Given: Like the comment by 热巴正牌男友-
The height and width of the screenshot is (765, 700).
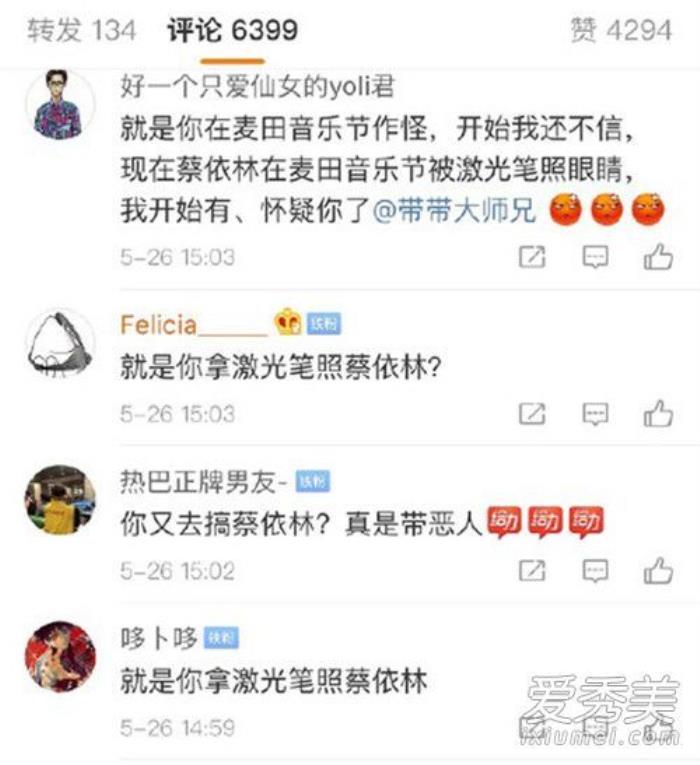Looking at the screenshot, I should [658, 571].
